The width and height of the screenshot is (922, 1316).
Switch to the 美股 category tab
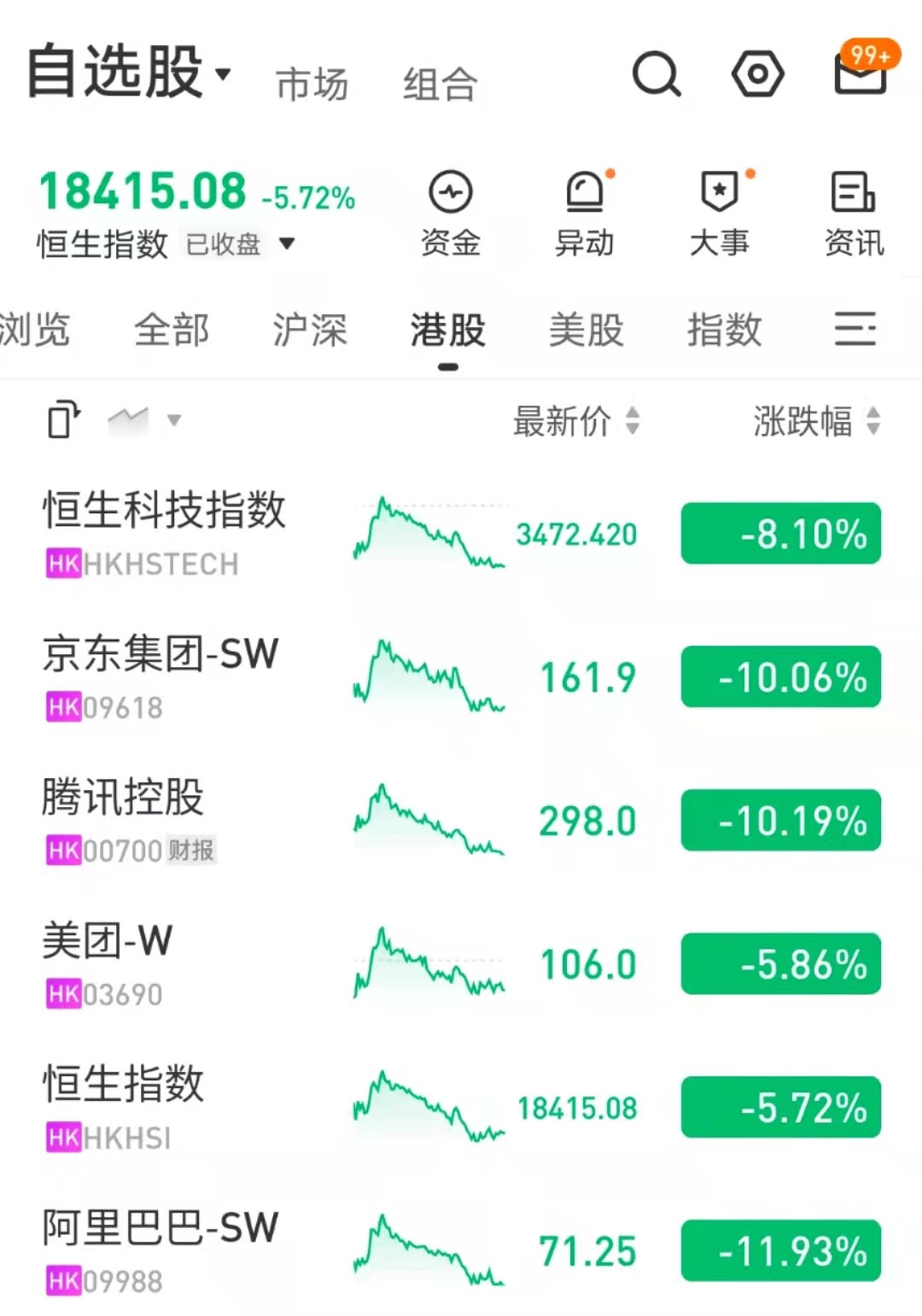pyautogui.click(x=586, y=330)
